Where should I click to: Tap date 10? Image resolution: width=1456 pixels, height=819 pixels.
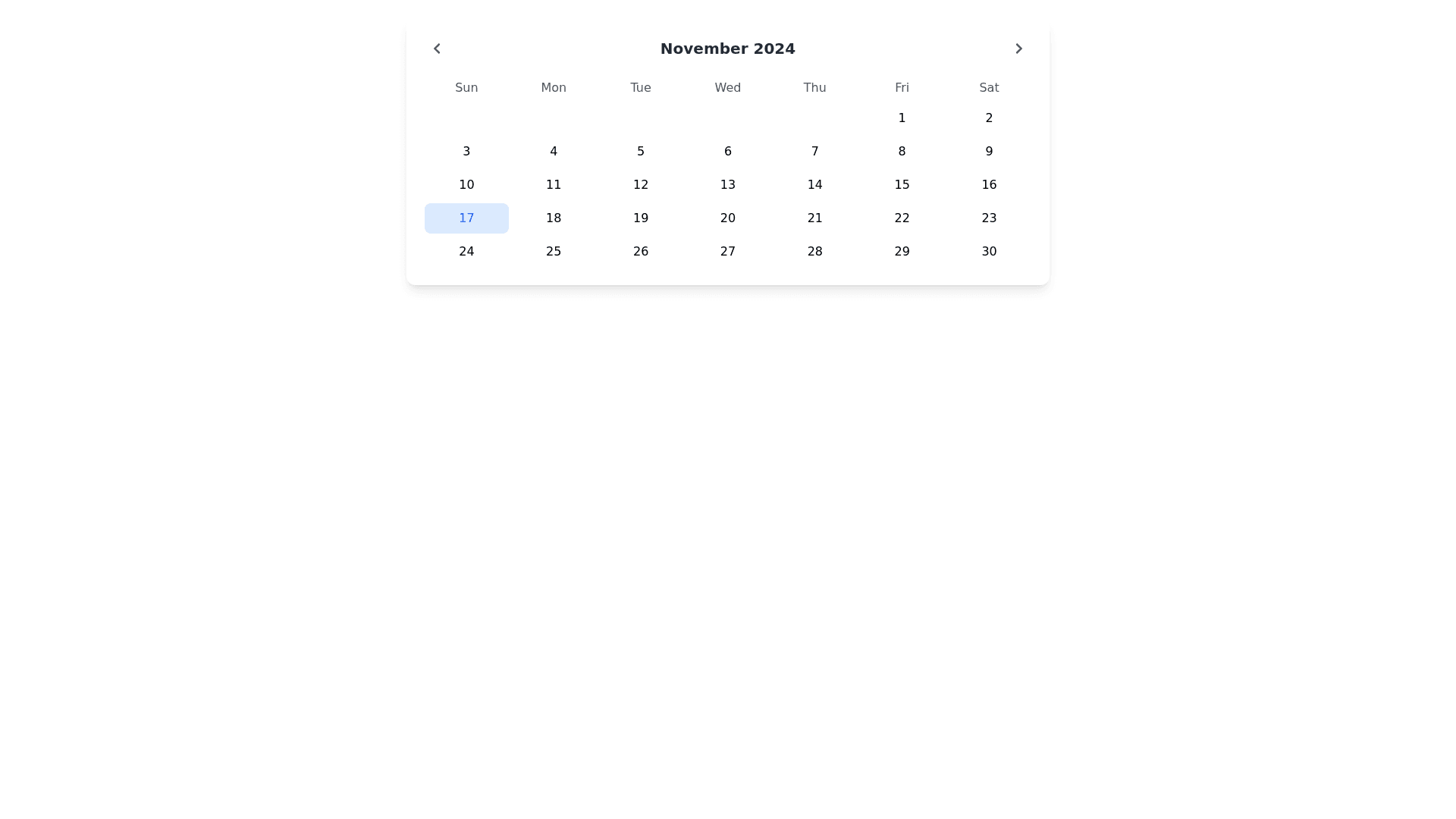[x=466, y=185]
